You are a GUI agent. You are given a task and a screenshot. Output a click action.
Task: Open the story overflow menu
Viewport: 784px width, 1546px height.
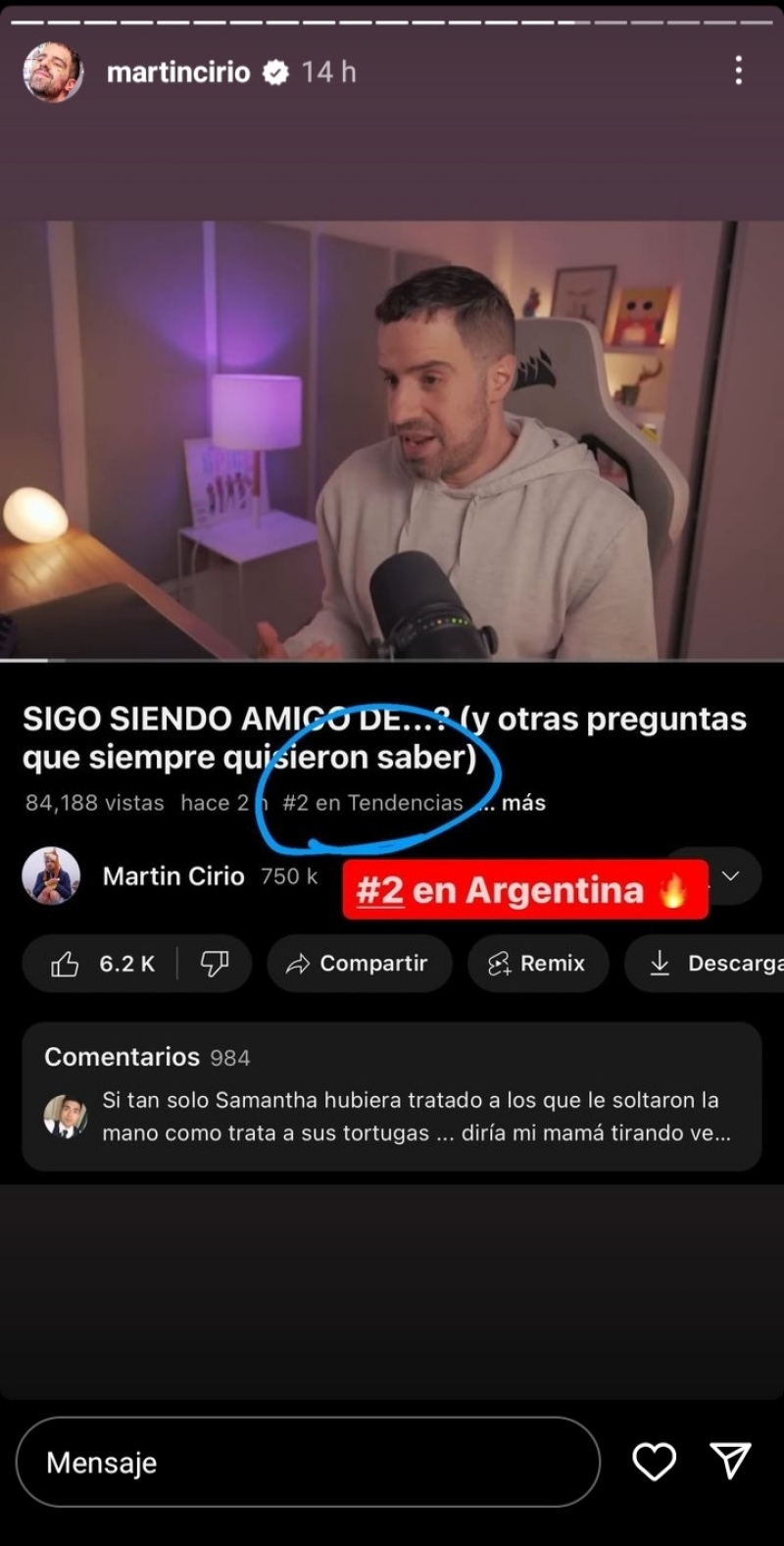click(738, 71)
